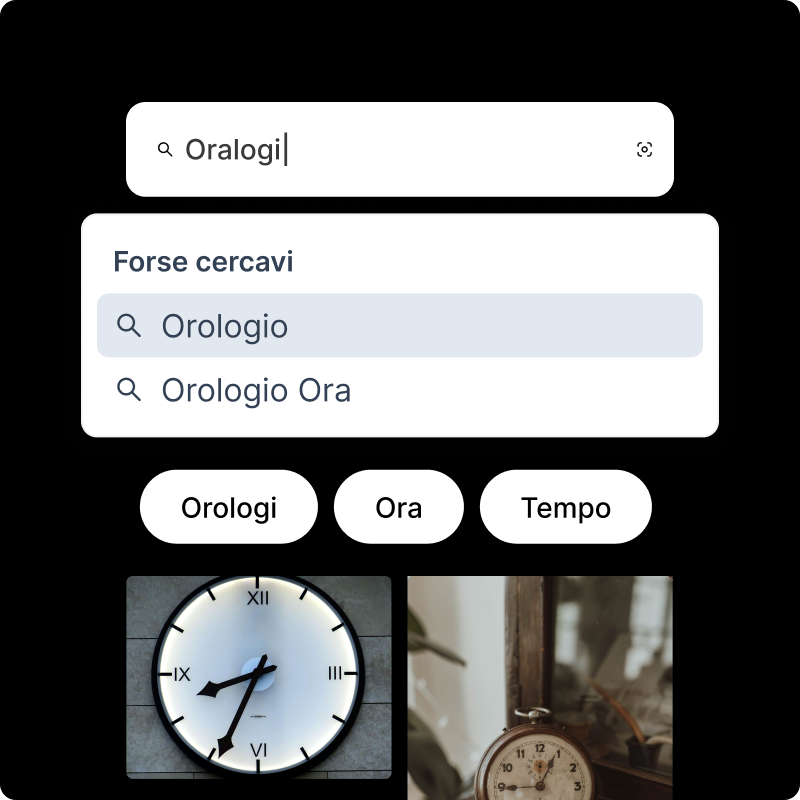Image resolution: width=800 pixels, height=800 pixels.
Task: Select the Orologio suggestion
Action: pos(400,326)
